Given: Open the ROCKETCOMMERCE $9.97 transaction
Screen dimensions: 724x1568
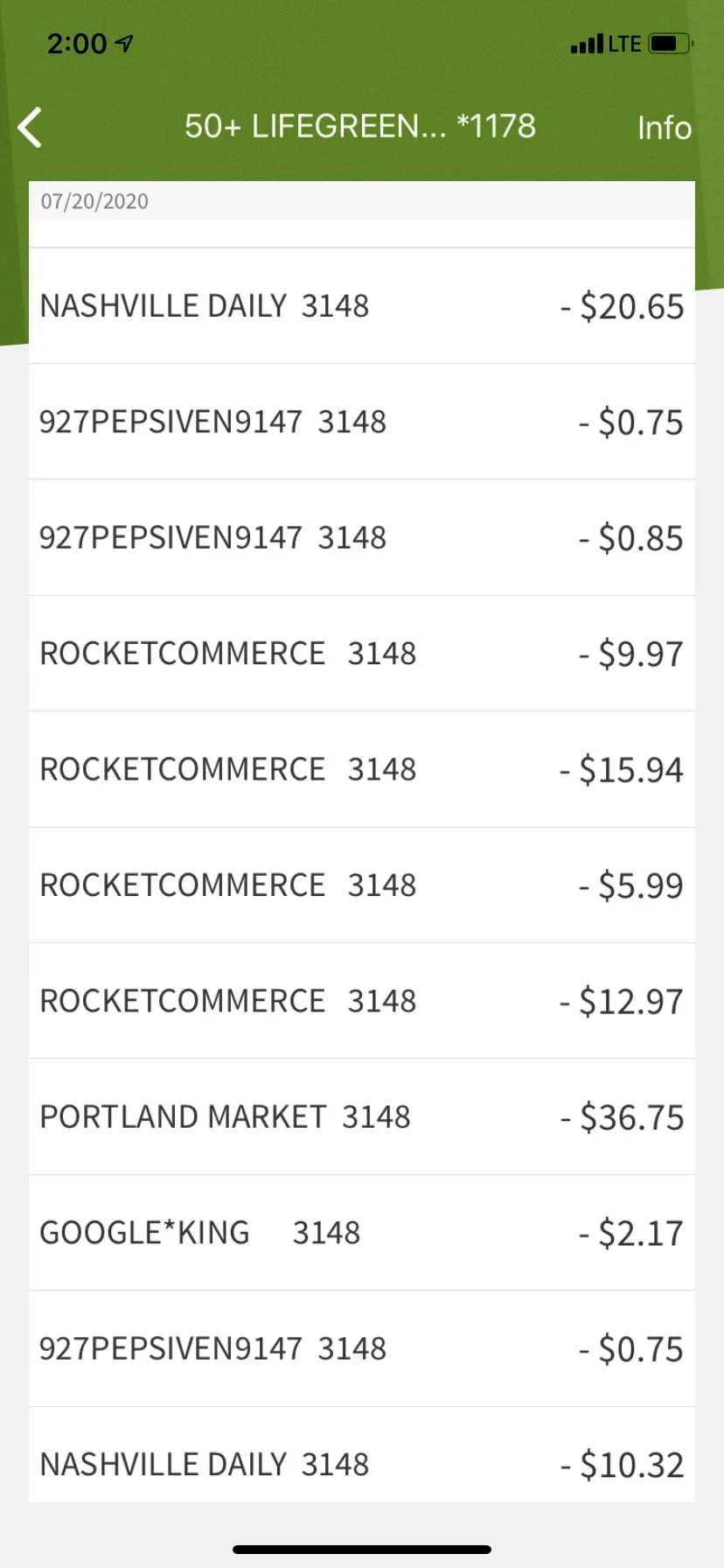Looking at the screenshot, I should click(x=362, y=654).
